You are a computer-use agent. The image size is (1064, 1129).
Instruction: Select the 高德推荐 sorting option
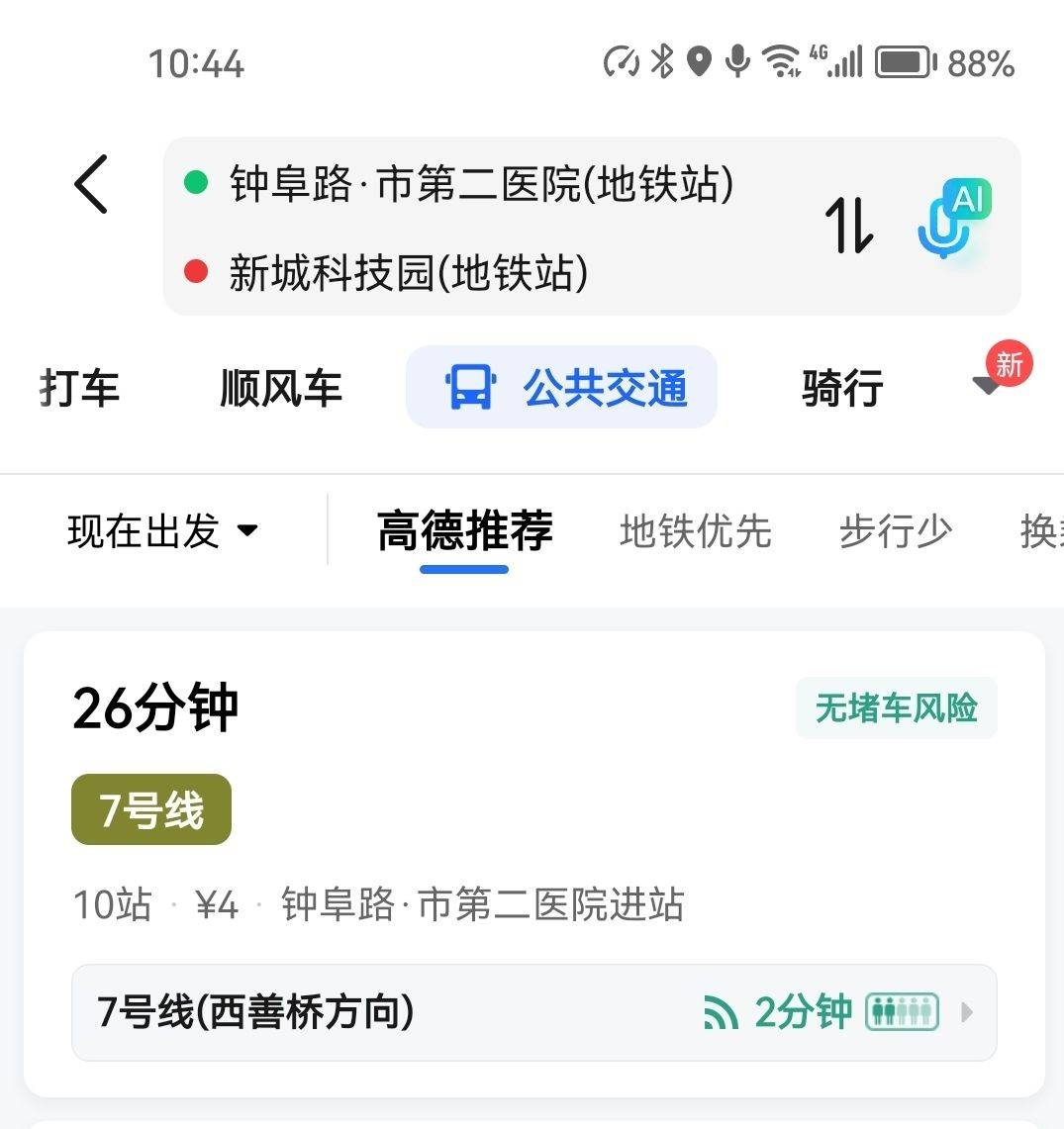pyautogui.click(x=464, y=531)
